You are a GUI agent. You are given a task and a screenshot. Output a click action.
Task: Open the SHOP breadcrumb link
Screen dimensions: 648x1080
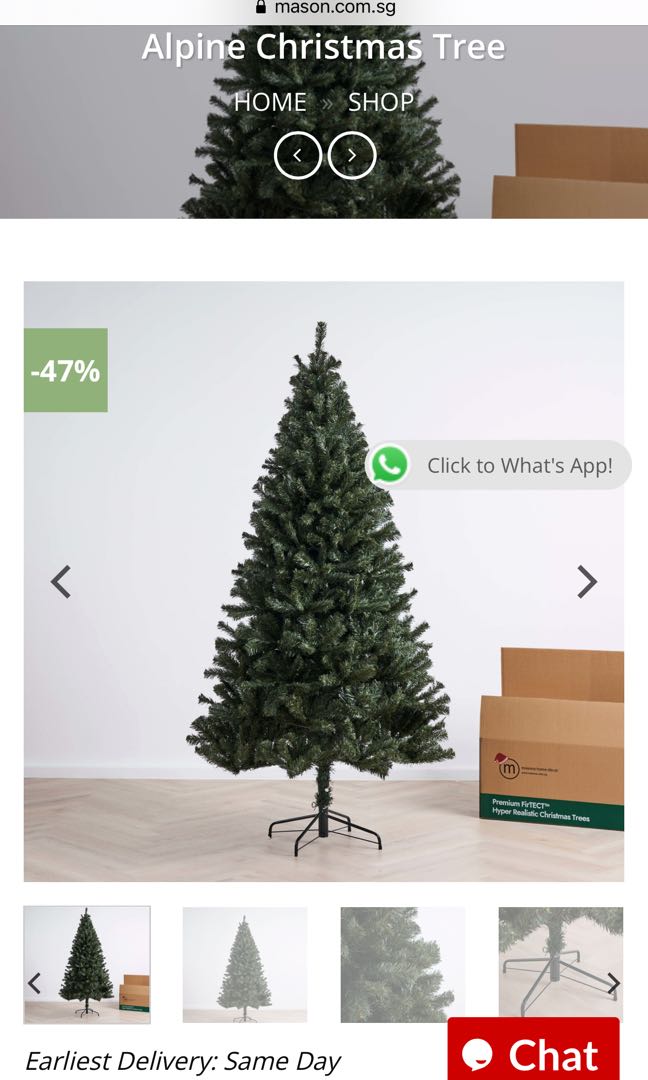[x=381, y=102]
